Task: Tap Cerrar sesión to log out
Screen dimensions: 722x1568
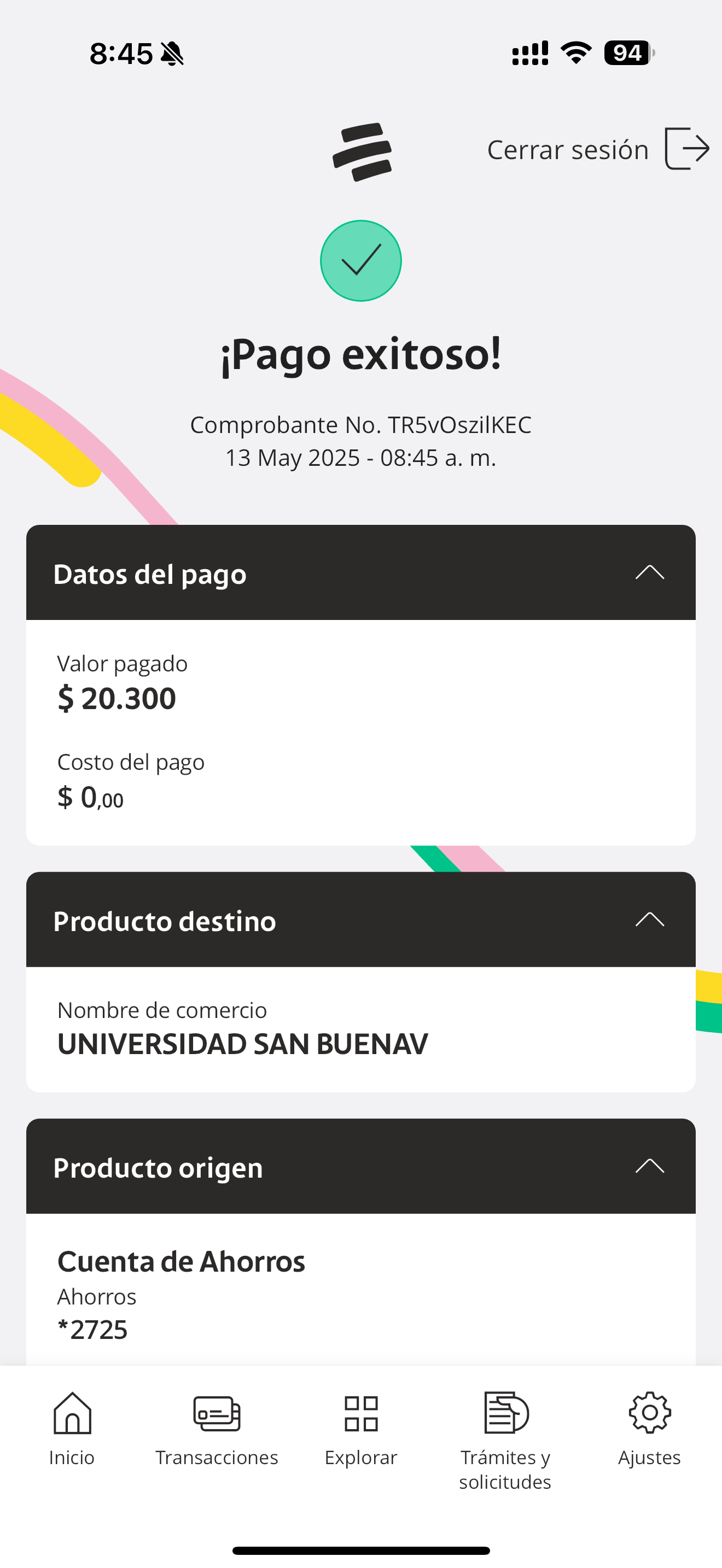Action: [x=598, y=149]
